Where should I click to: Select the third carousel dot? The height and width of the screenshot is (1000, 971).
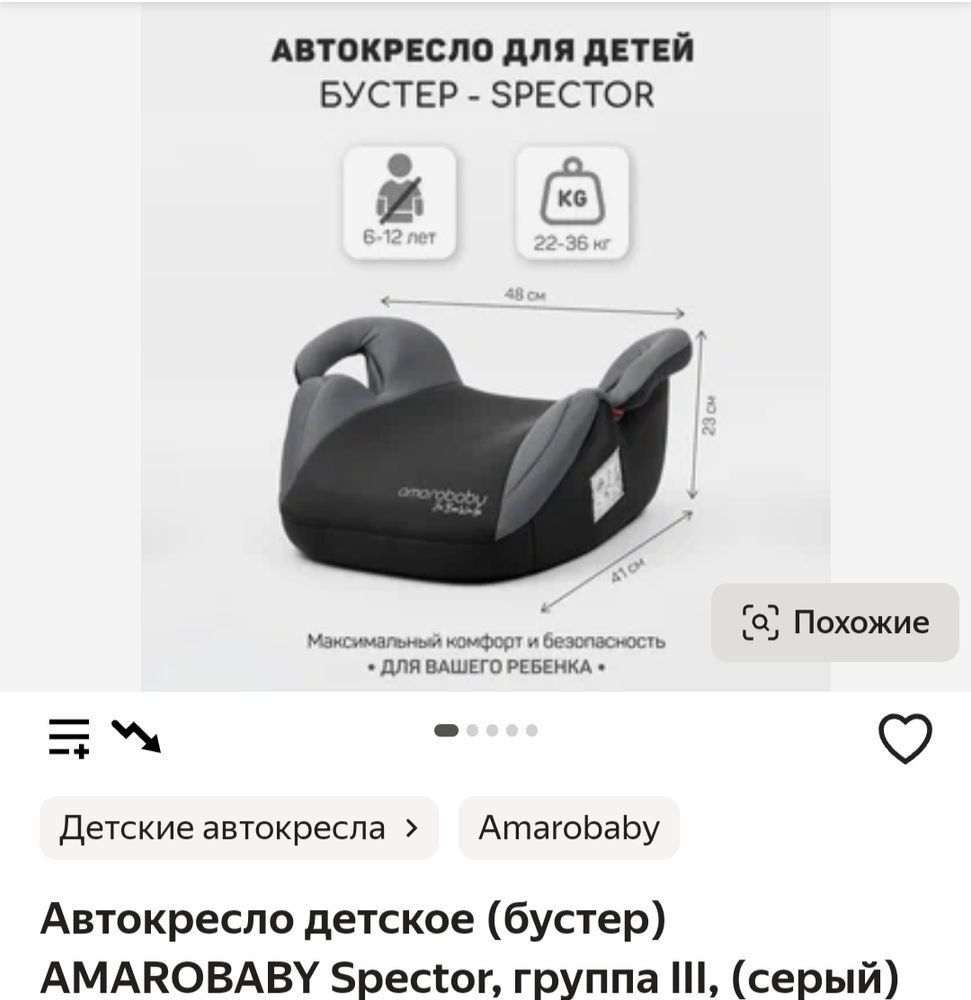pyautogui.click(x=494, y=729)
